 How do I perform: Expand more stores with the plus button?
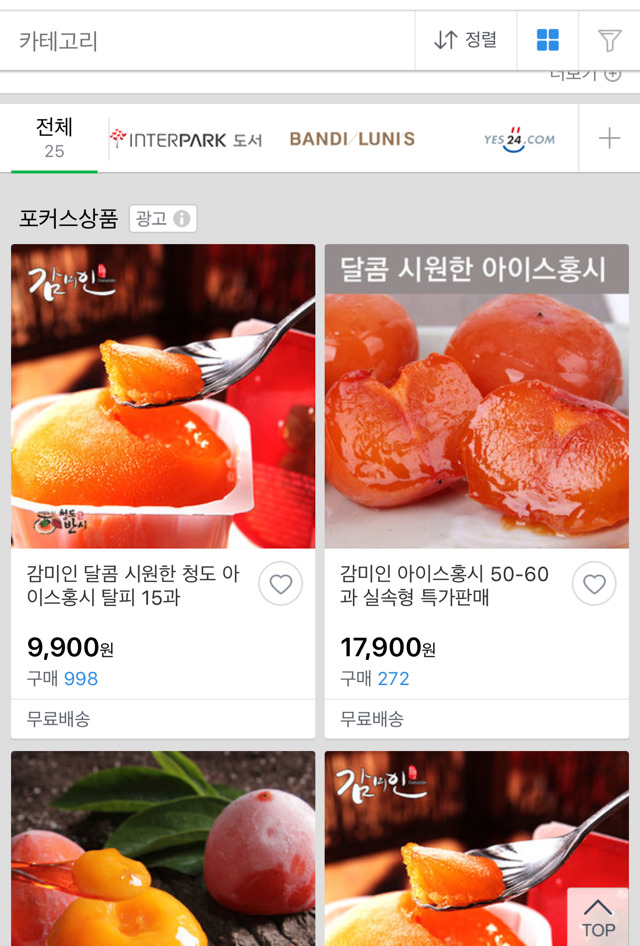(x=609, y=139)
